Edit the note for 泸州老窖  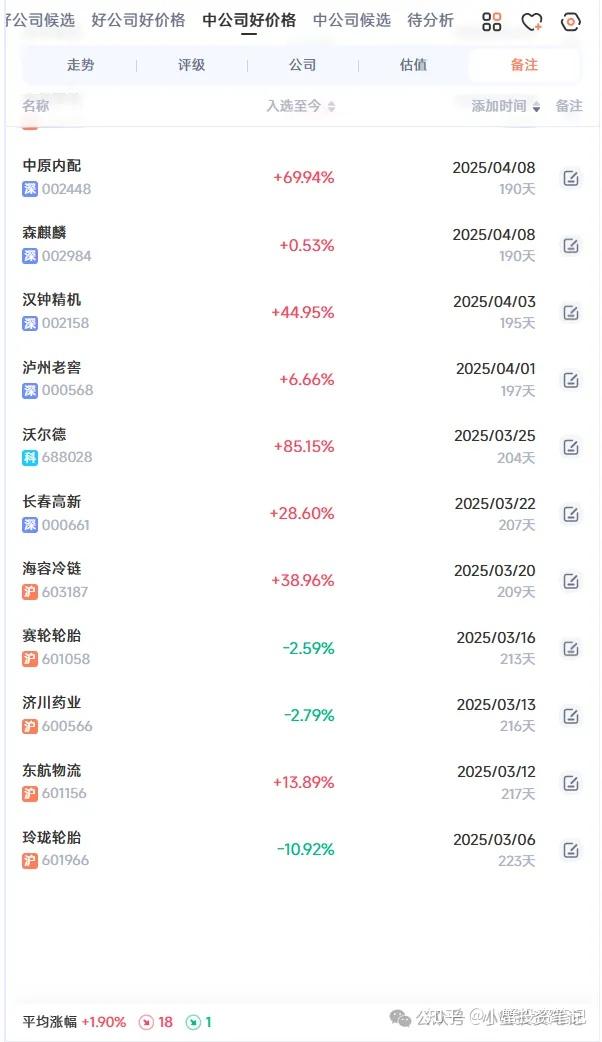pyautogui.click(x=571, y=380)
